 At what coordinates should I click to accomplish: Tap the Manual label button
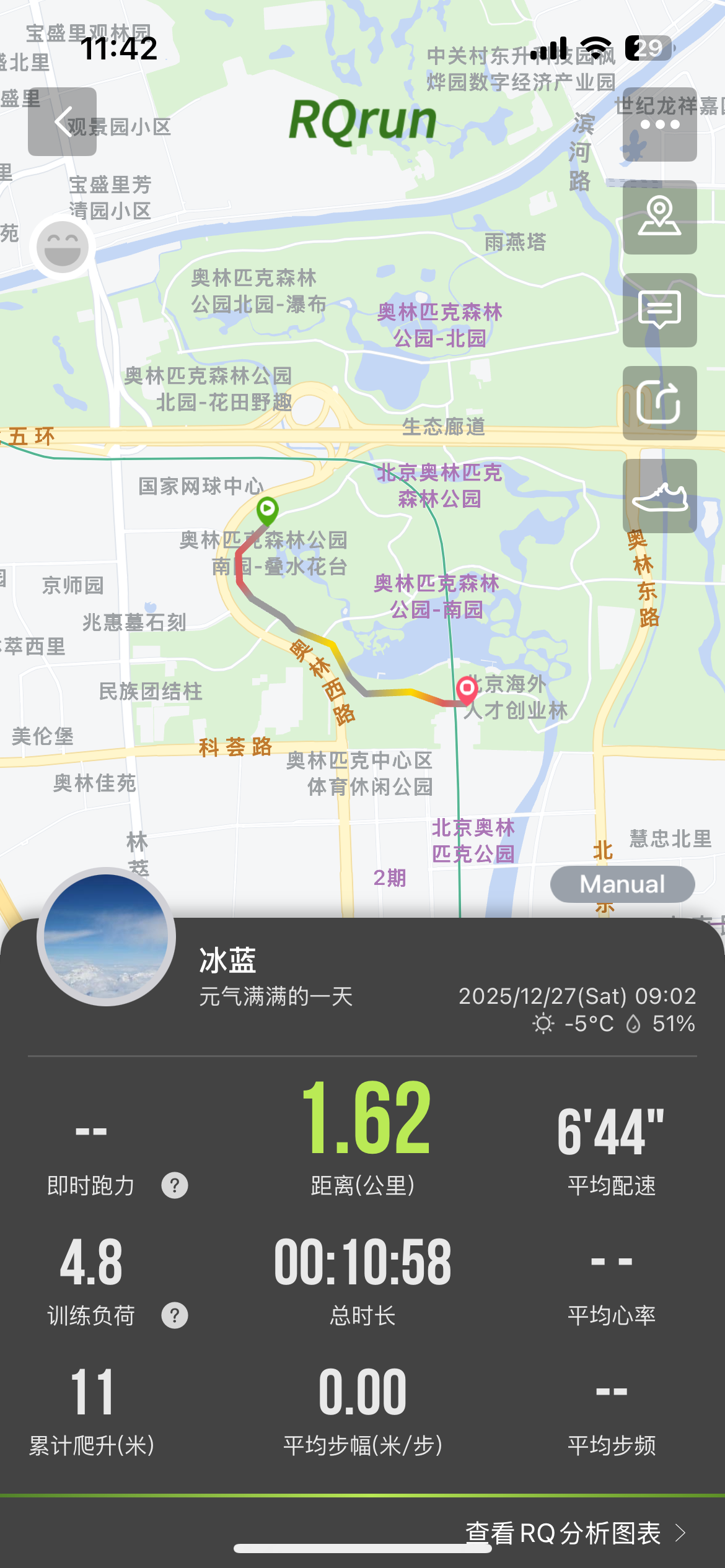tap(622, 884)
